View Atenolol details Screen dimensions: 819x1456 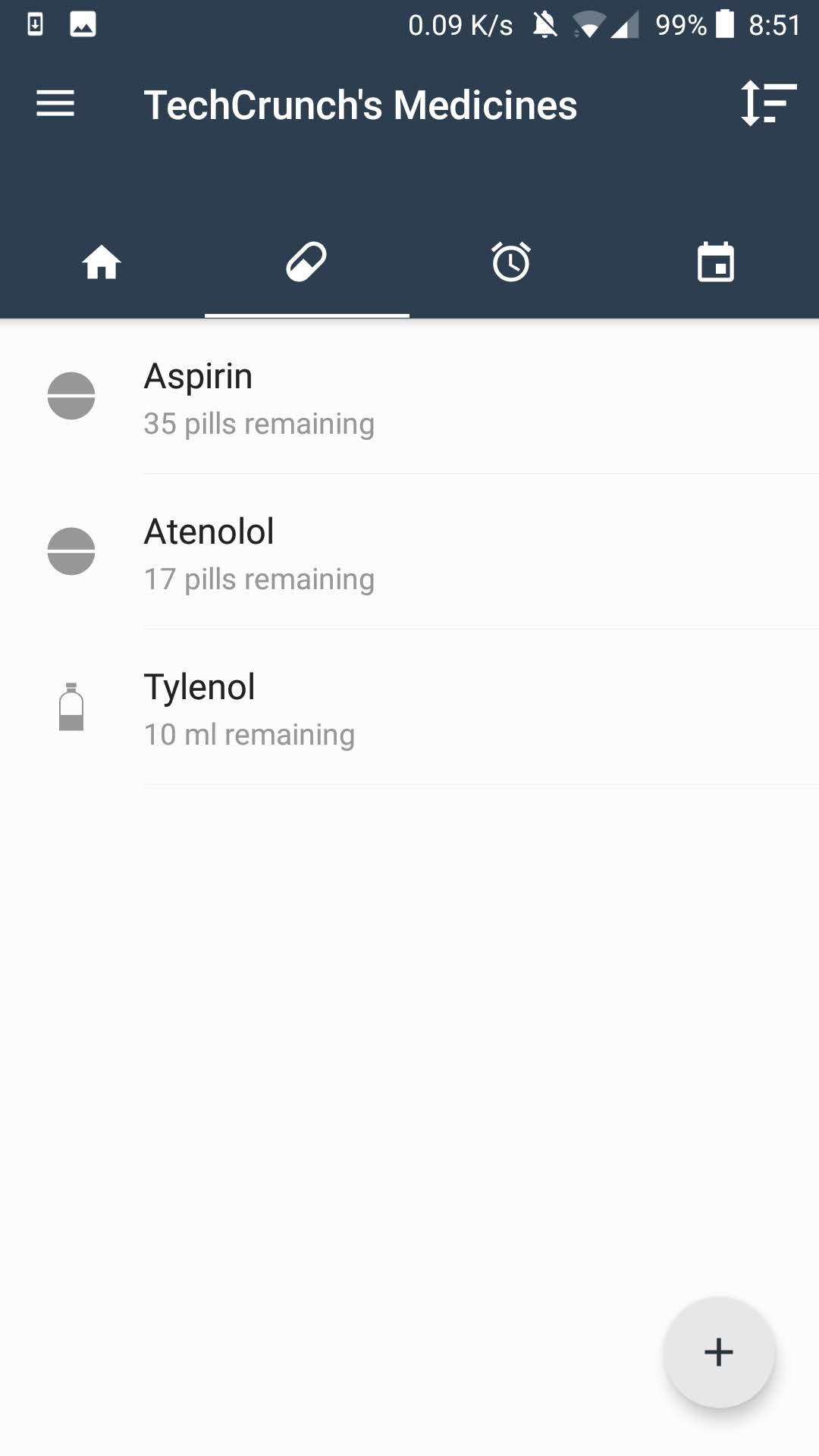tap(409, 552)
